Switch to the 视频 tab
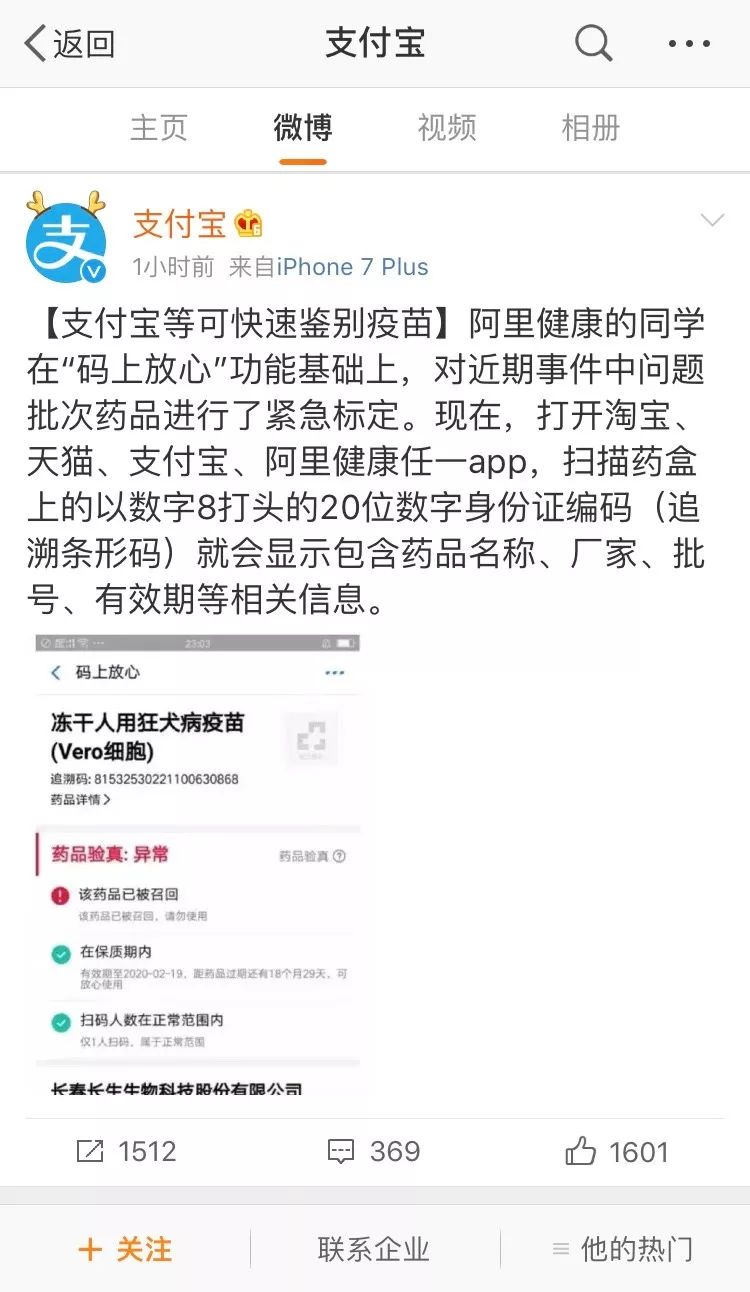Viewport: 750px width, 1292px height. [447, 128]
